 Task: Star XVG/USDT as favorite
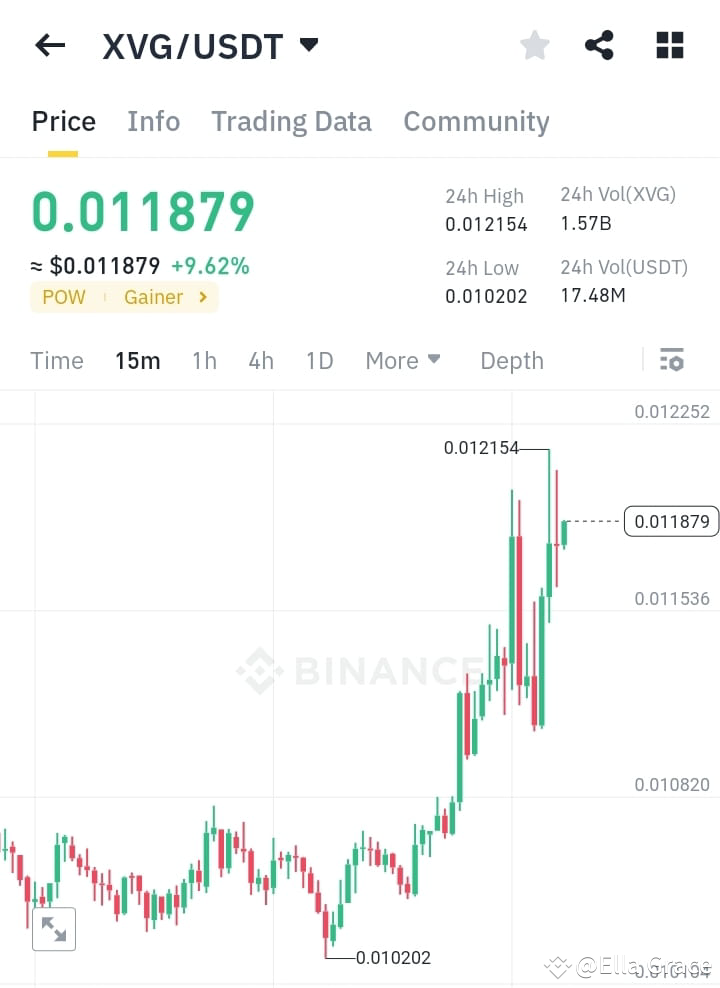tap(534, 44)
